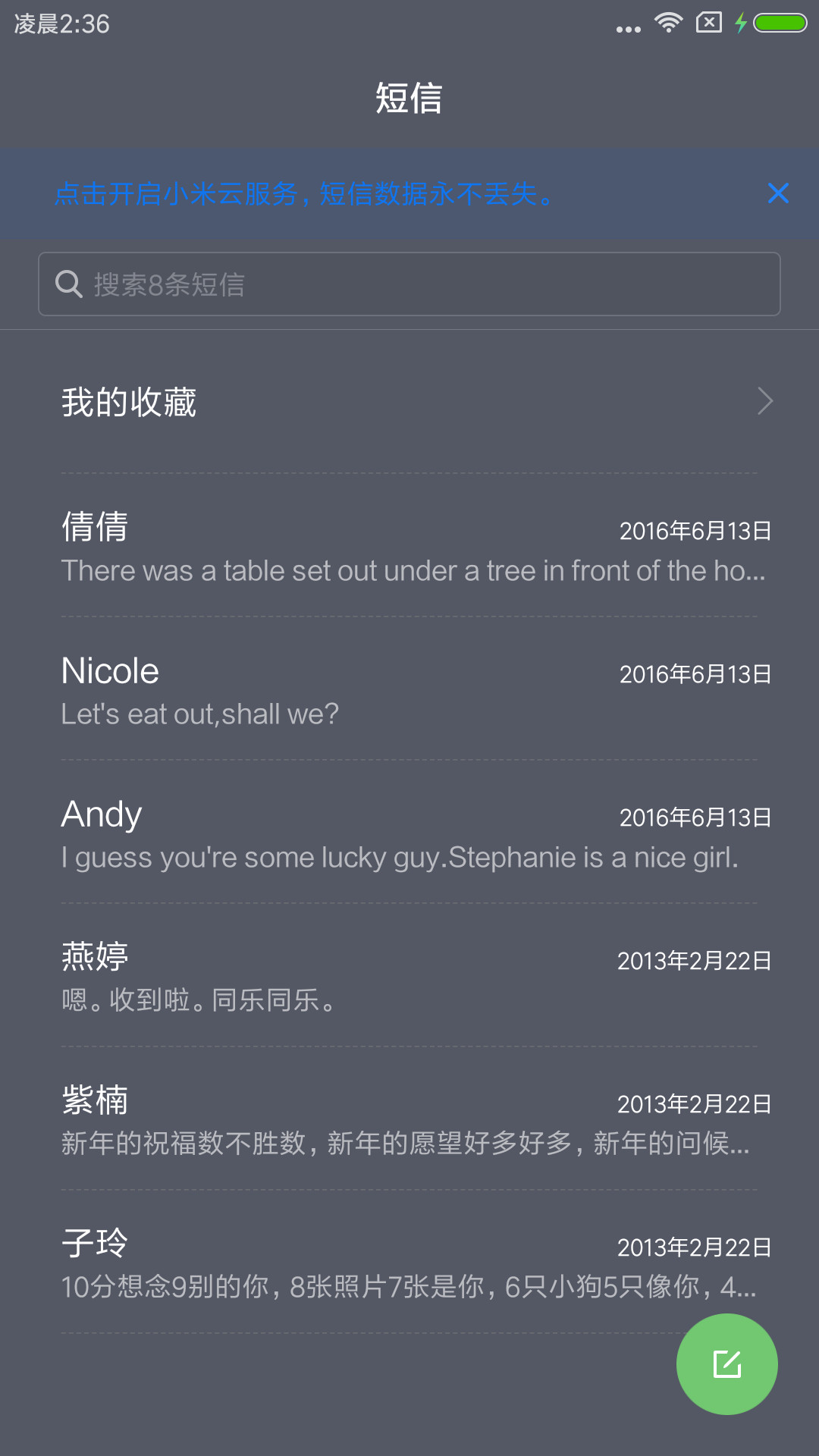Screen dimensions: 819x1456
Task: Open the thread from 紫楠
Action: [409, 1119]
